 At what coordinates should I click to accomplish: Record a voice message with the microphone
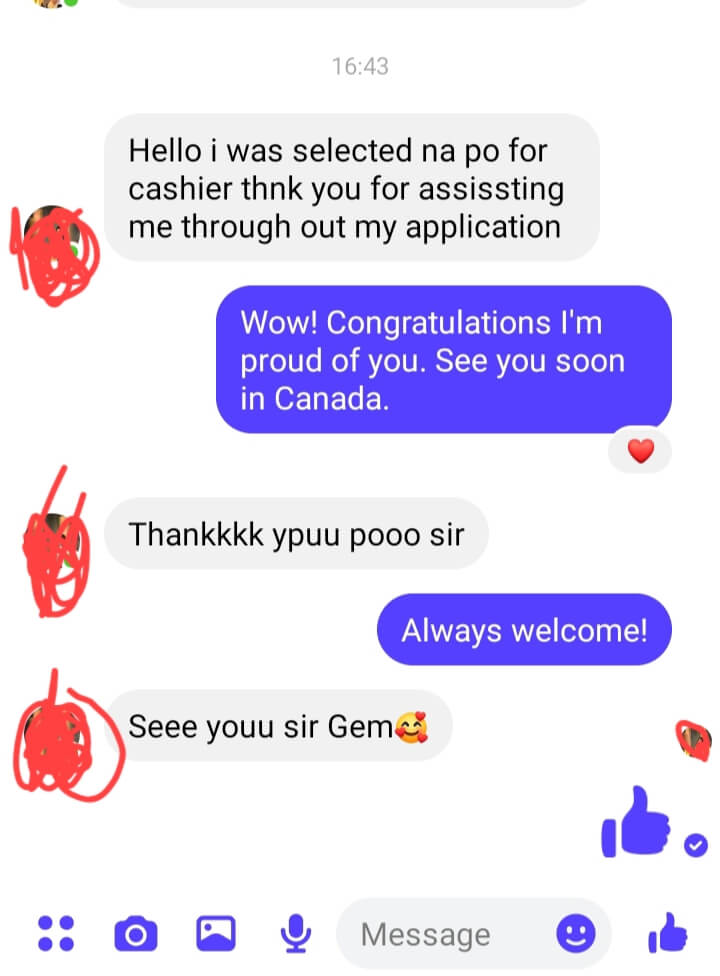[x=294, y=934]
